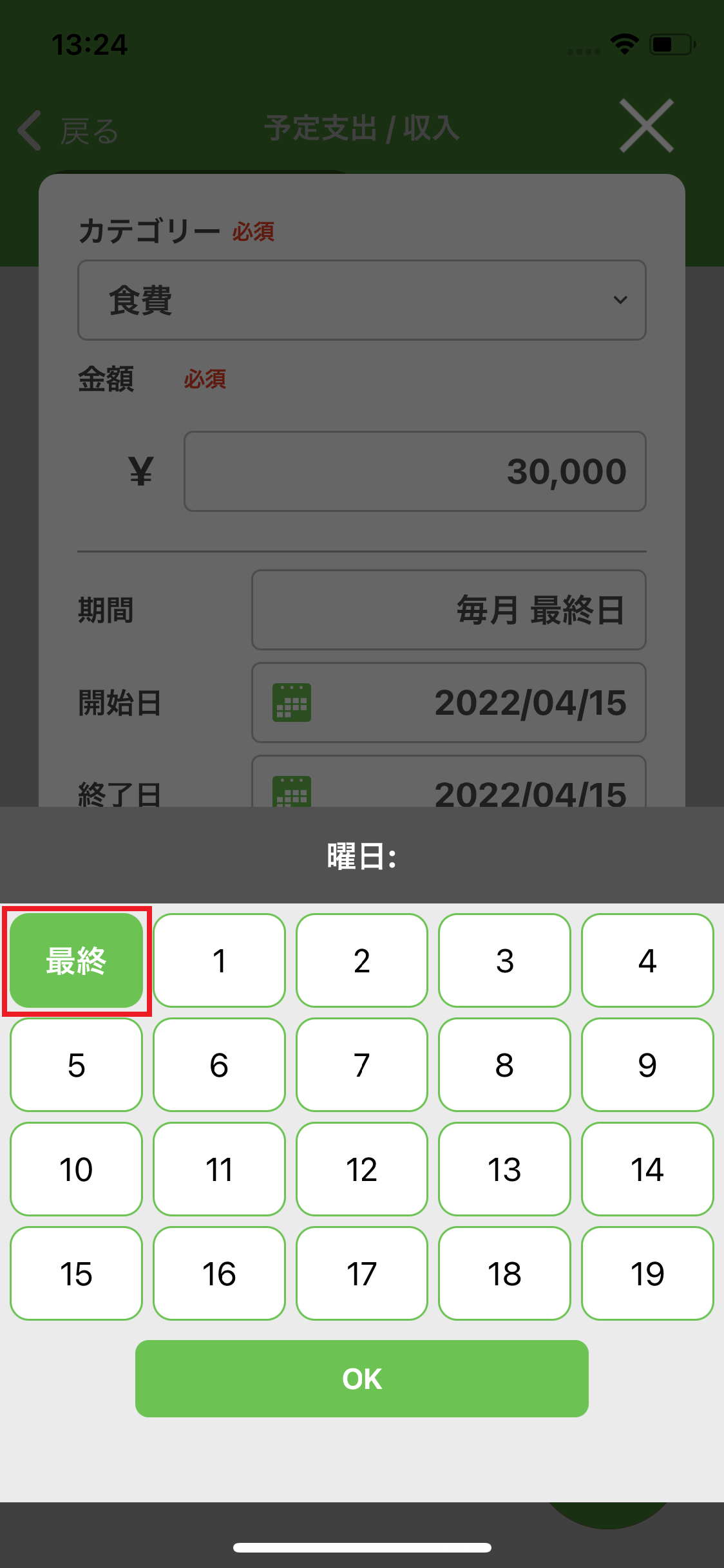The height and width of the screenshot is (1568, 724).
Task: Choose day 1 in the picker
Action: pos(219,960)
